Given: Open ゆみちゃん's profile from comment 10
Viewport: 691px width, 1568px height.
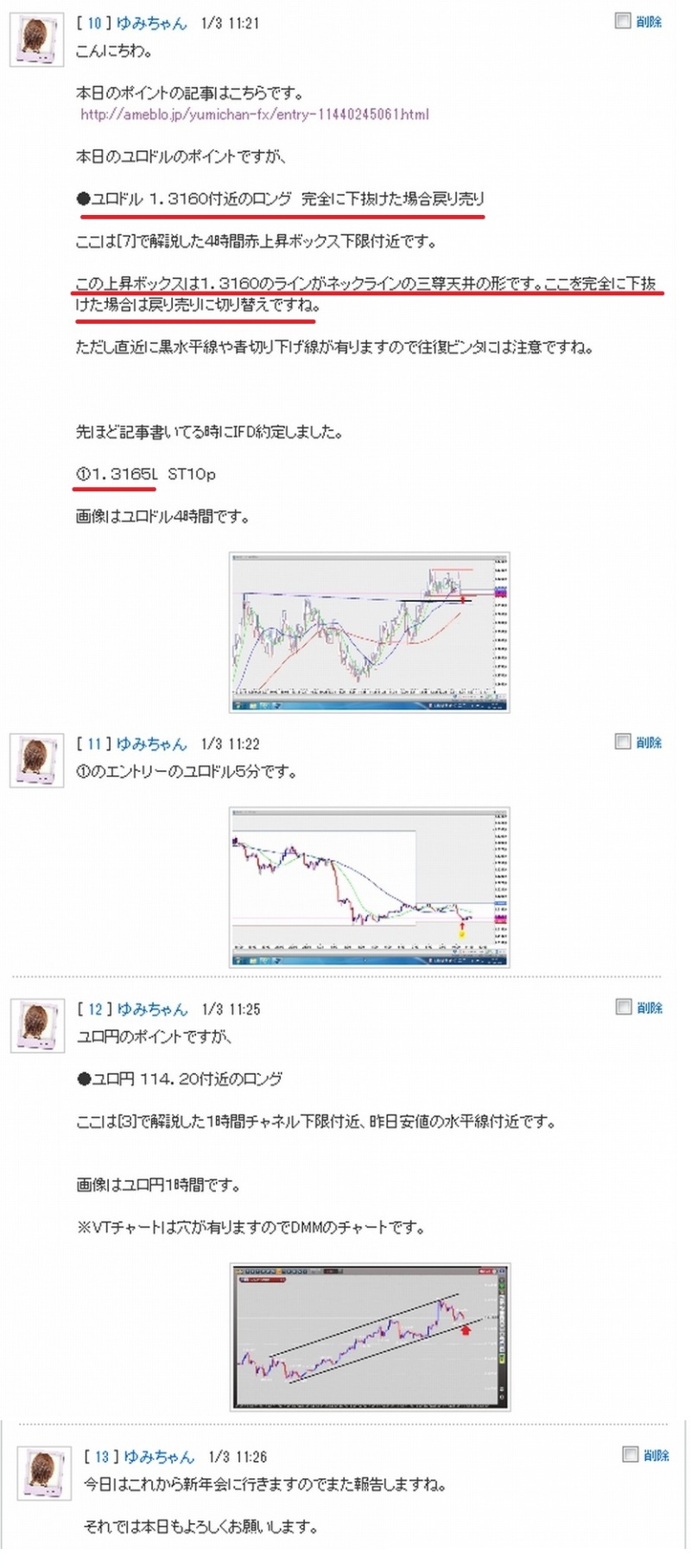Looking at the screenshot, I should [x=151, y=23].
